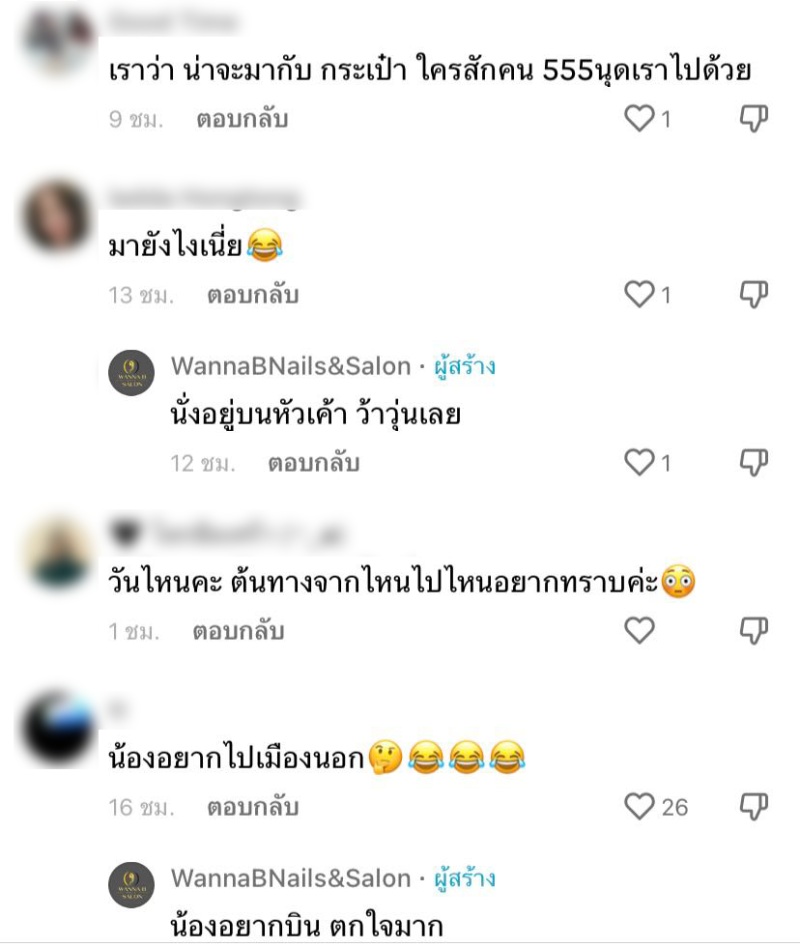The width and height of the screenshot is (800, 947).
Task: Reply to comment น้องอยากไปเมืองนอก
Action: [253, 807]
